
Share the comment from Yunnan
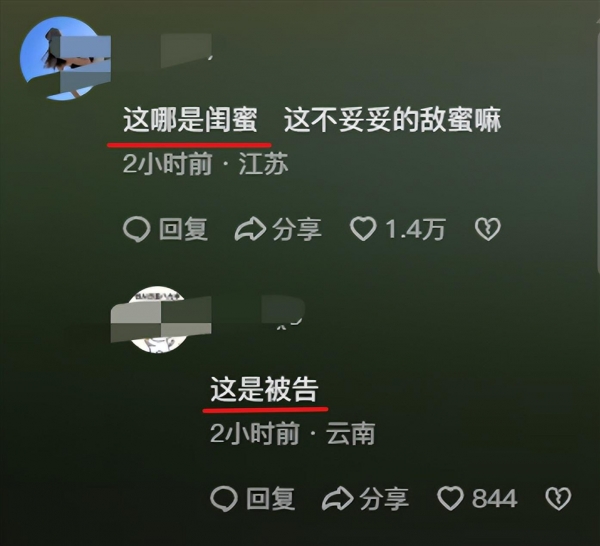(366, 497)
